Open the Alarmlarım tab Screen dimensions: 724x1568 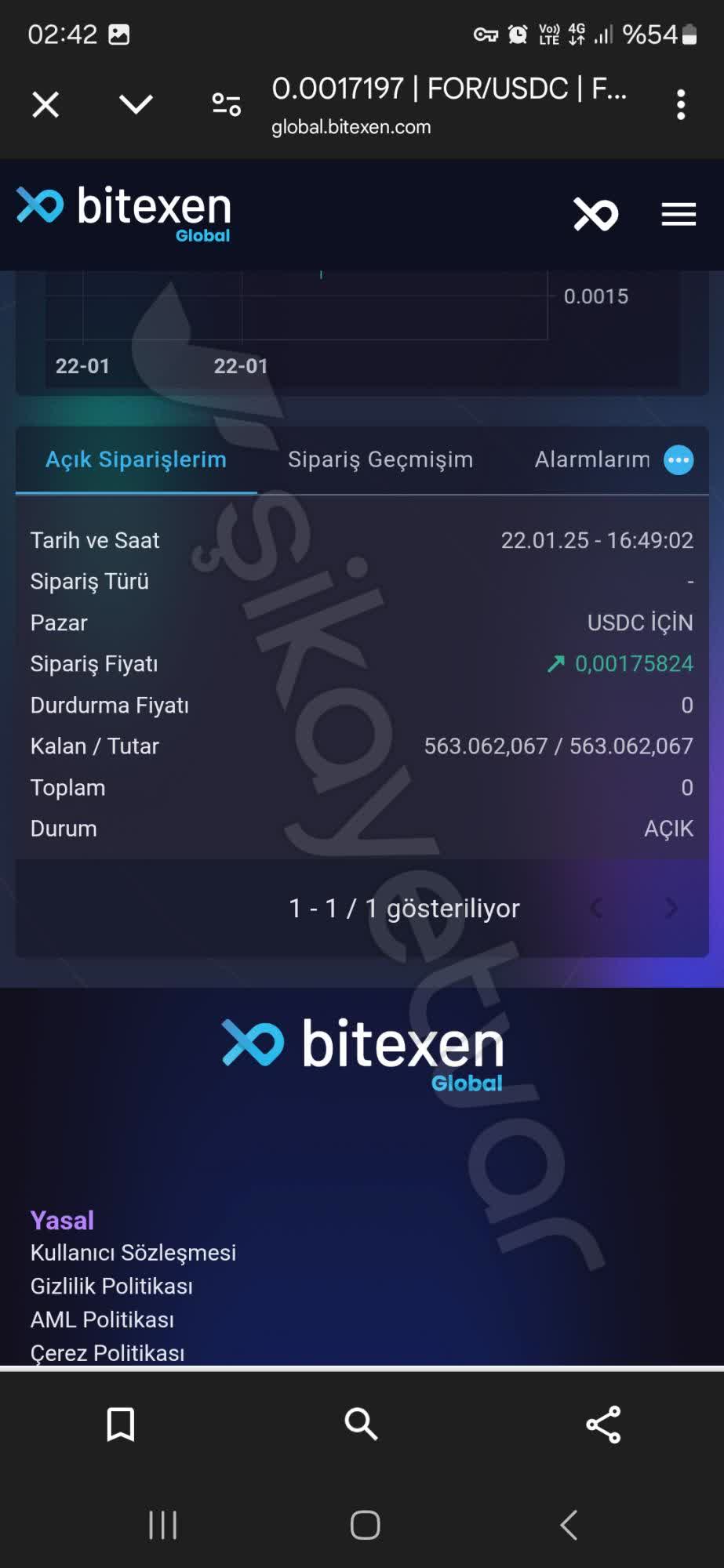[592, 460]
